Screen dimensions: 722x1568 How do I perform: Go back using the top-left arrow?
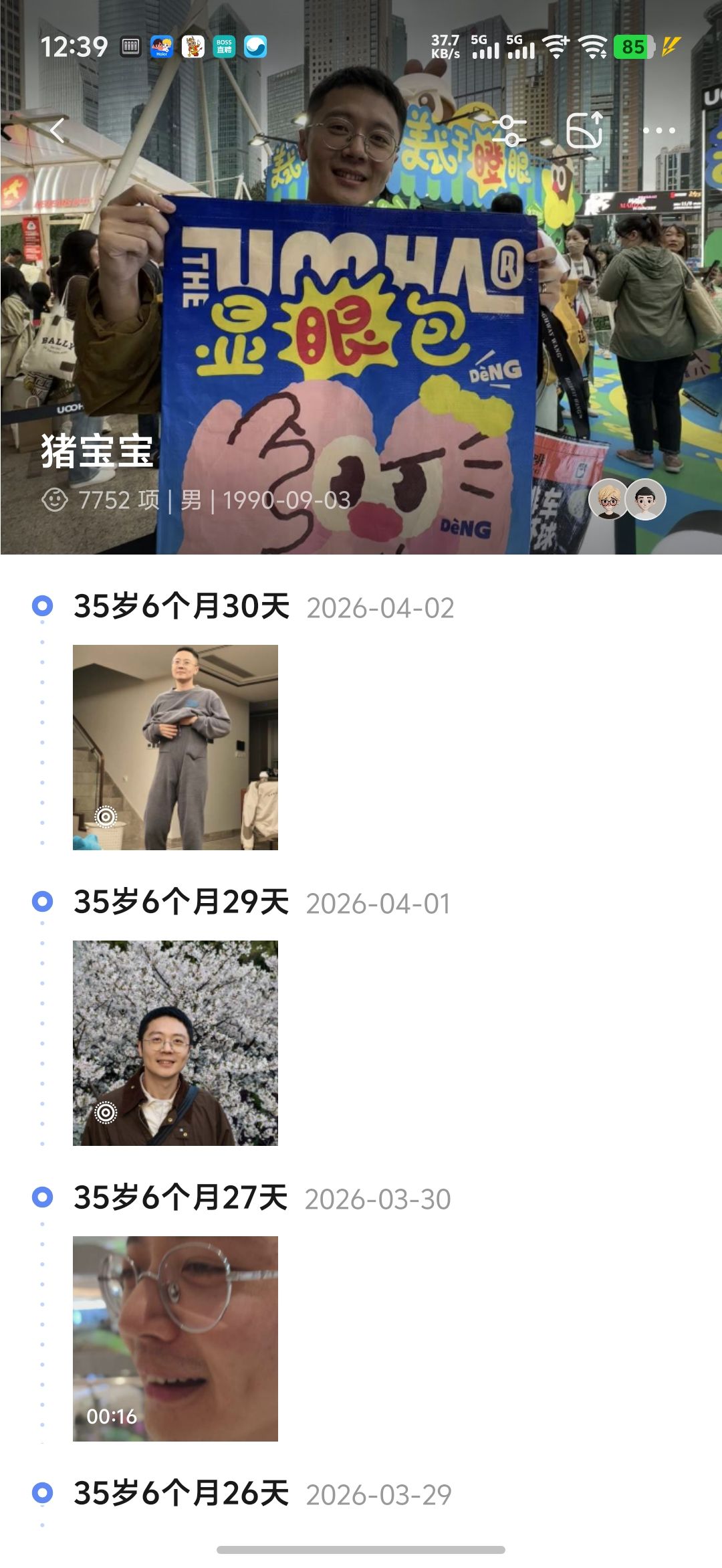point(57,130)
